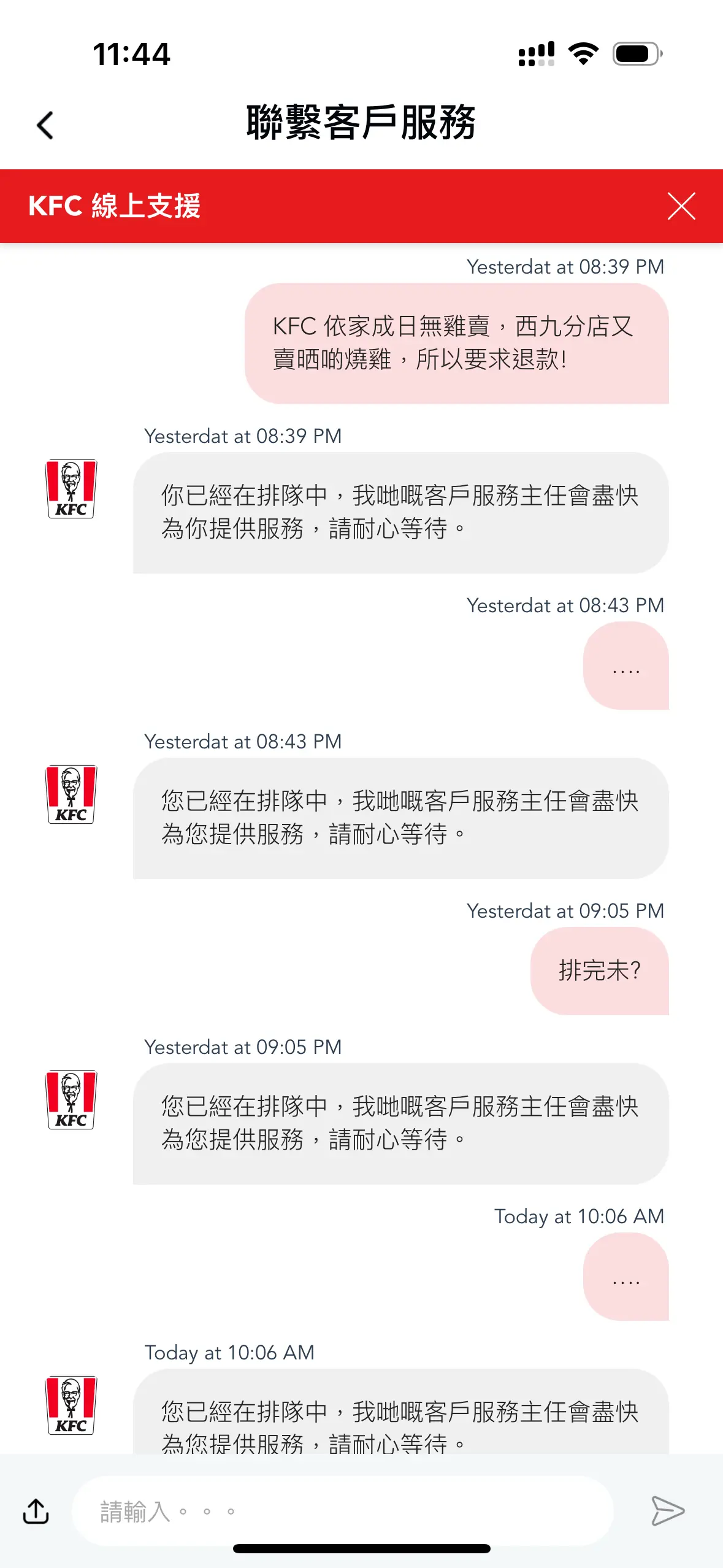This screenshot has height=1568, width=723.
Task: Go back from customer service screen
Action: [x=45, y=125]
